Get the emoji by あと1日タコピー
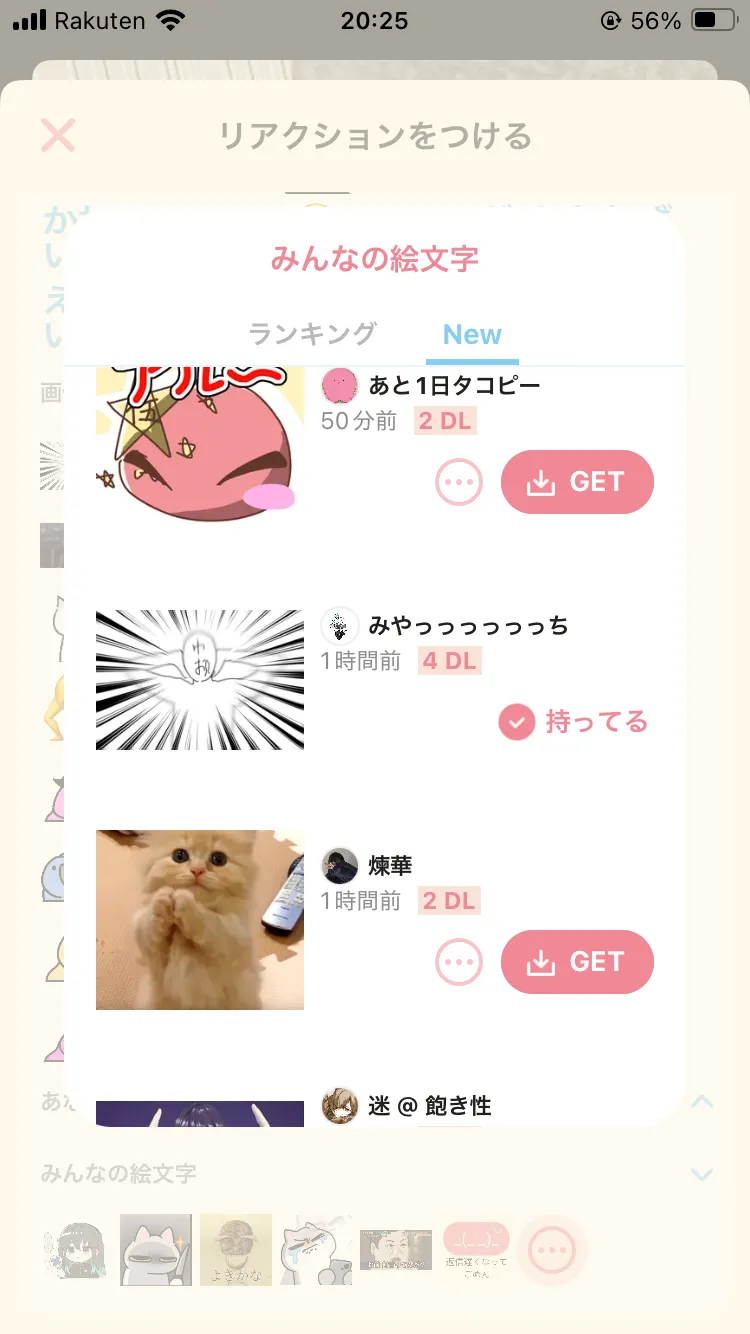 tap(577, 482)
